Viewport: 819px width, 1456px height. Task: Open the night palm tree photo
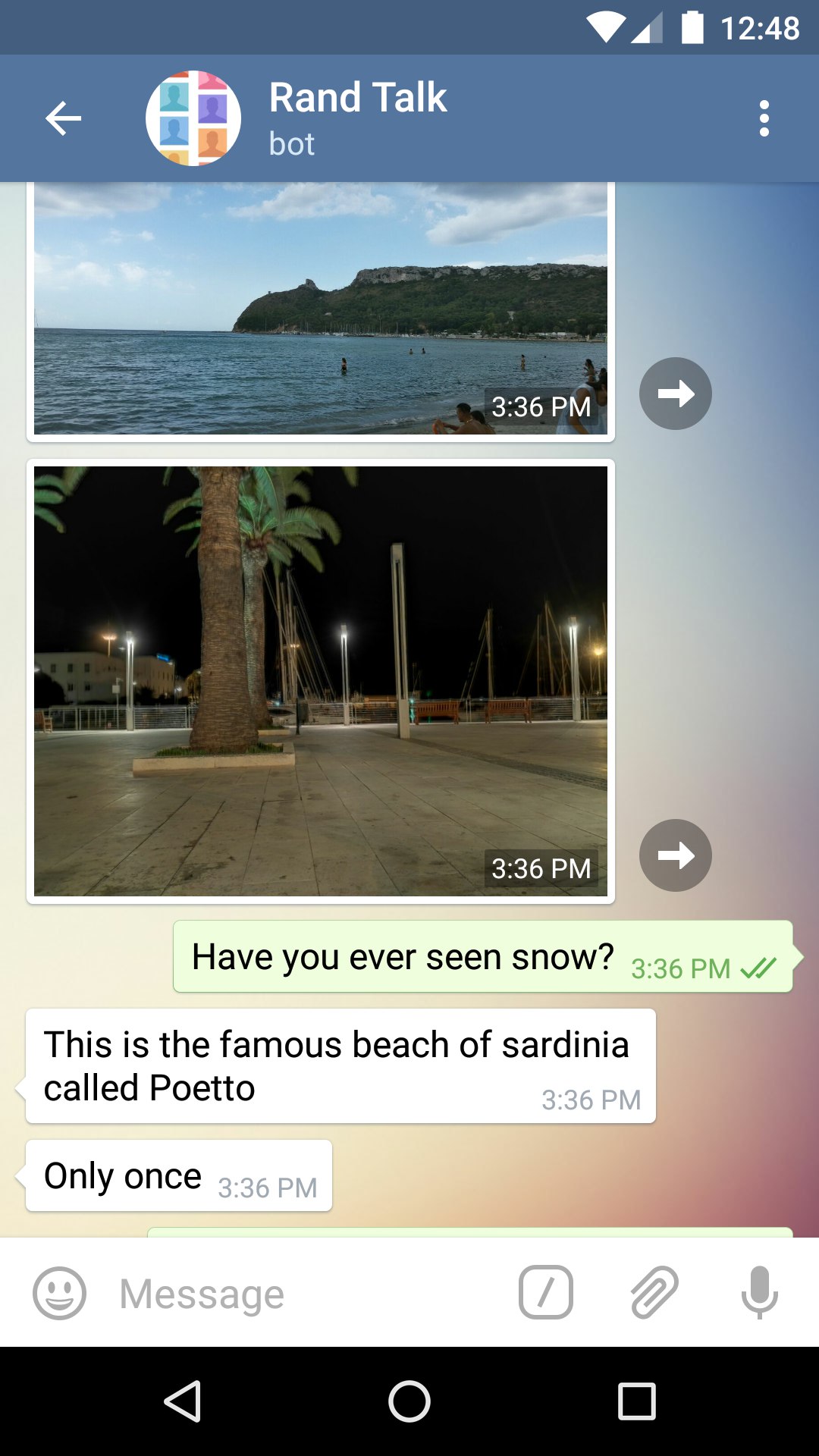pyautogui.click(x=321, y=681)
